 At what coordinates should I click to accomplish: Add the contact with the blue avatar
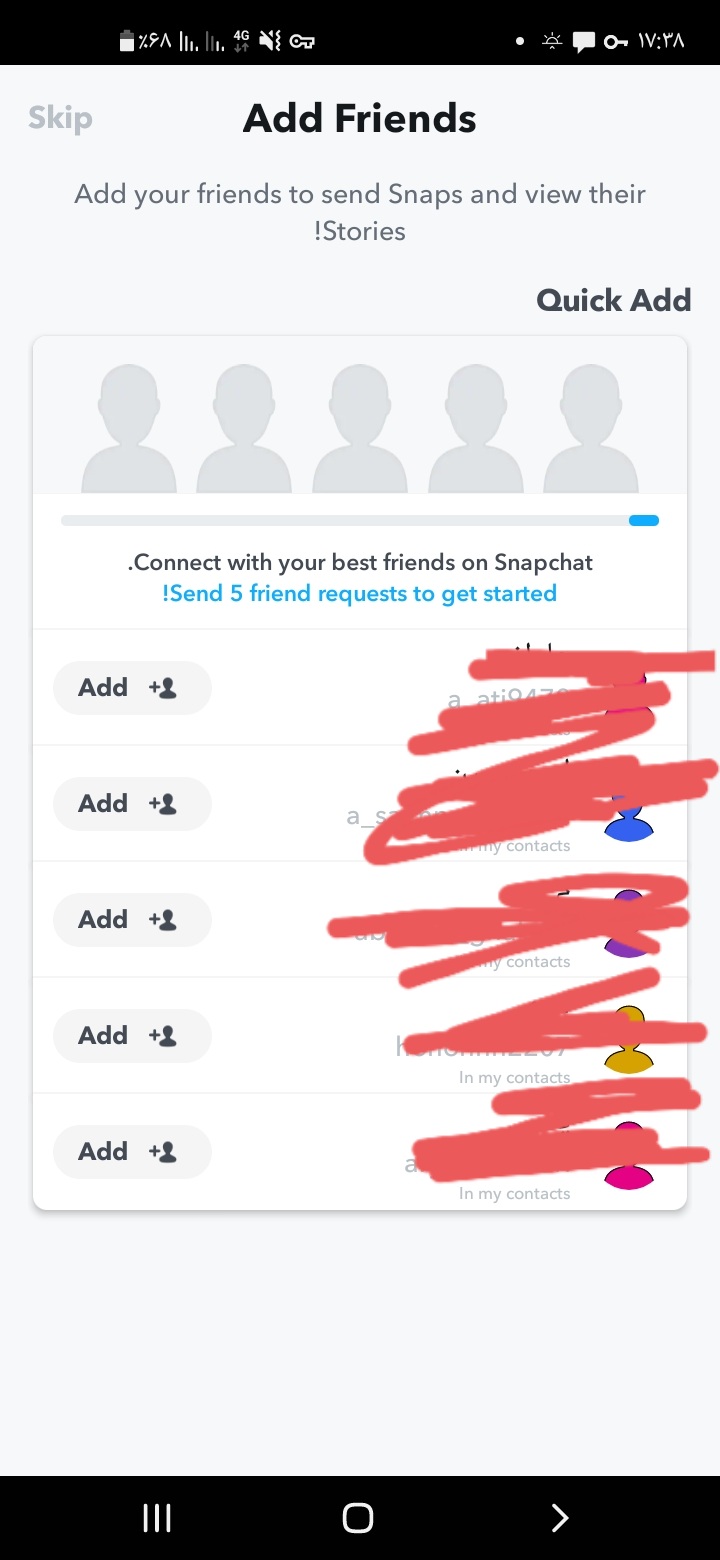tap(131, 804)
